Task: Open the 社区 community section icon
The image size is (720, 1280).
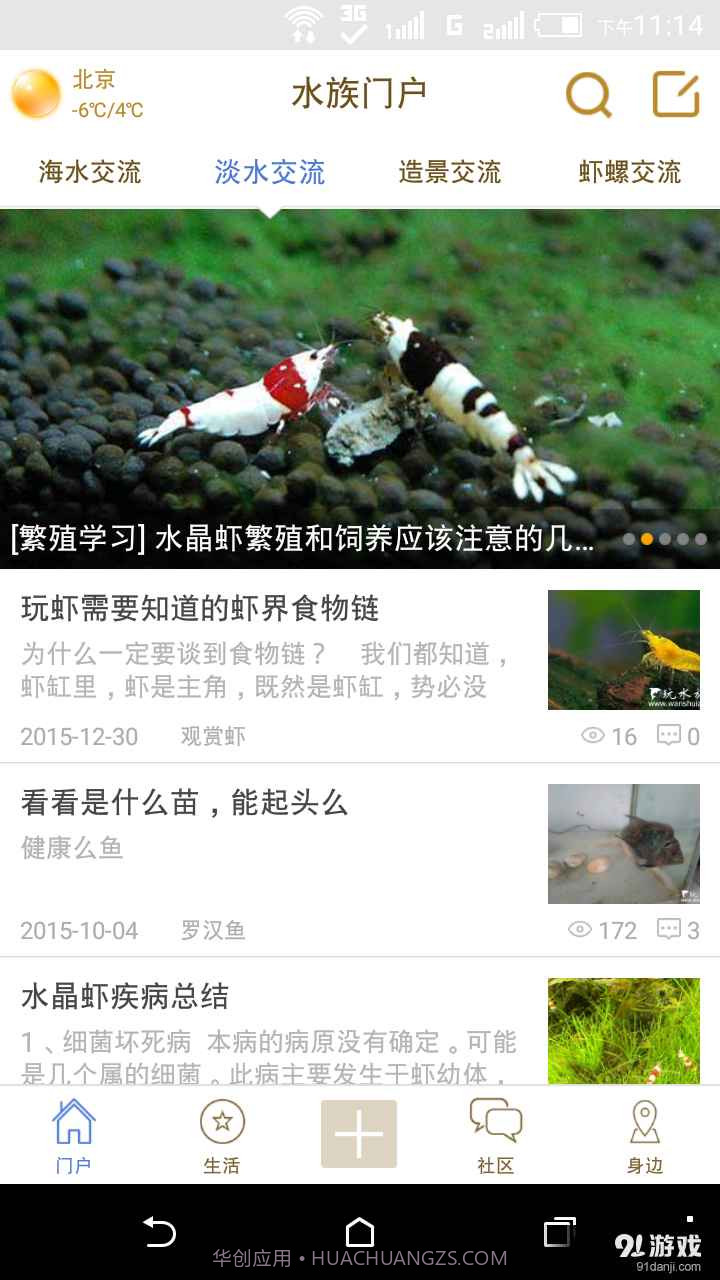Action: (x=496, y=1135)
